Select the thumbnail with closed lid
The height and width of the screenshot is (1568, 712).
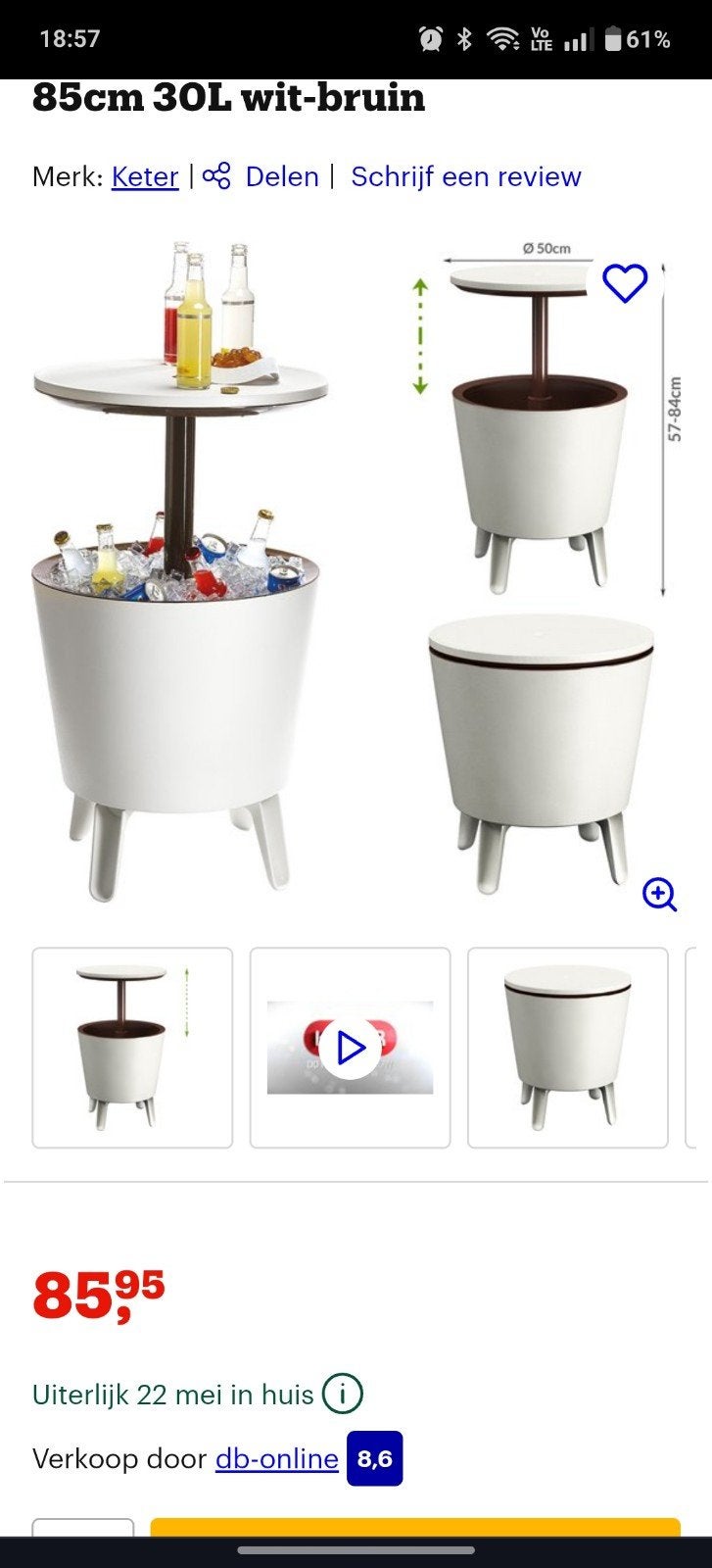pyautogui.click(x=568, y=1048)
